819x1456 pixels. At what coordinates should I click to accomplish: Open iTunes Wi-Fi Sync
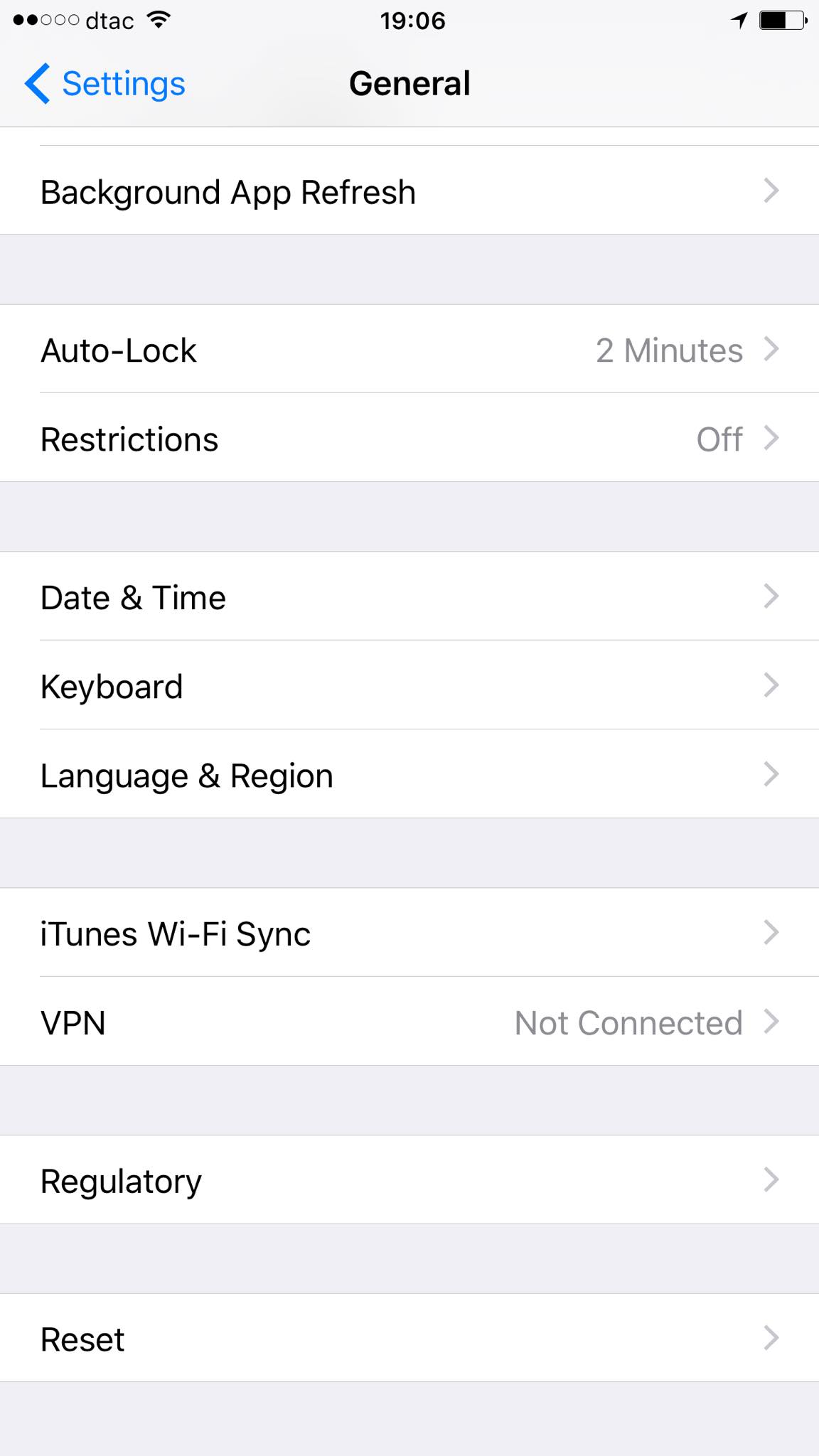409,933
